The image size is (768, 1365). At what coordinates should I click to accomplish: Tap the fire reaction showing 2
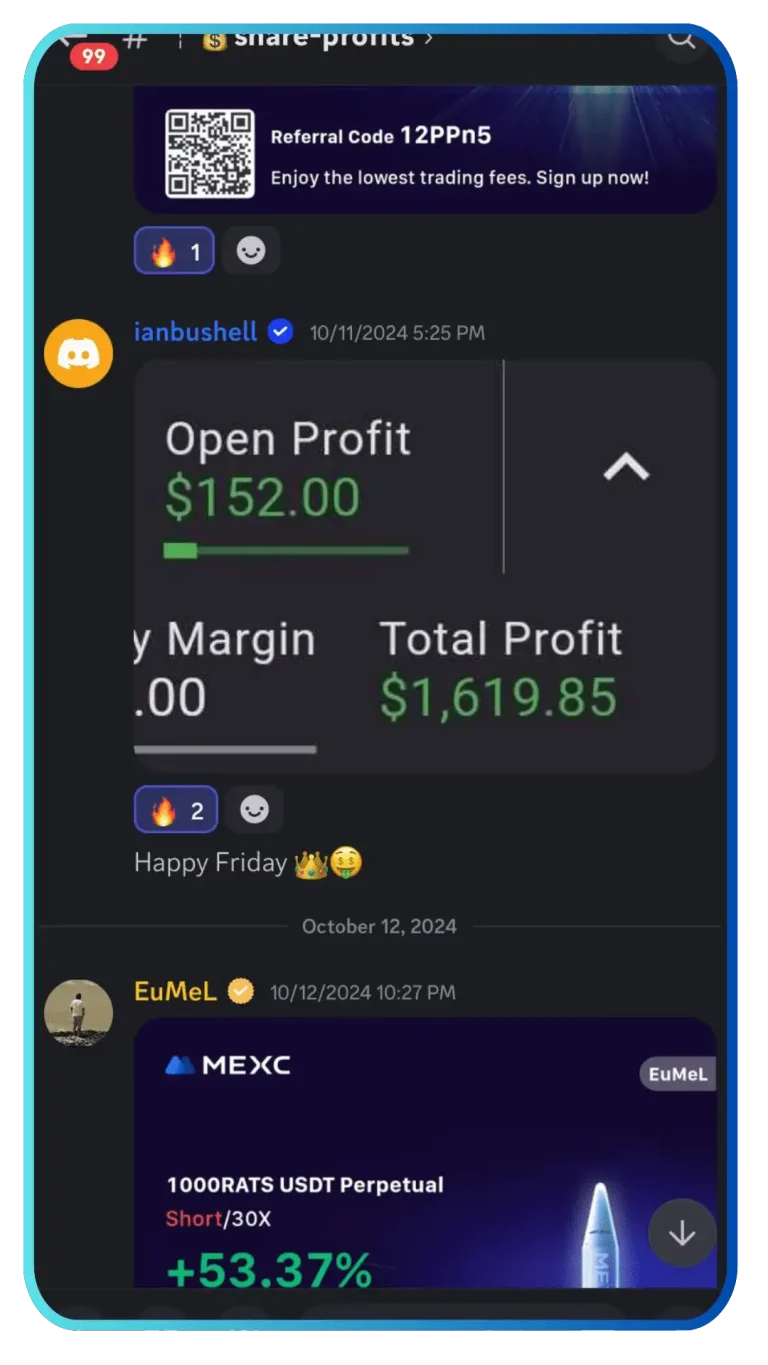point(176,810)
